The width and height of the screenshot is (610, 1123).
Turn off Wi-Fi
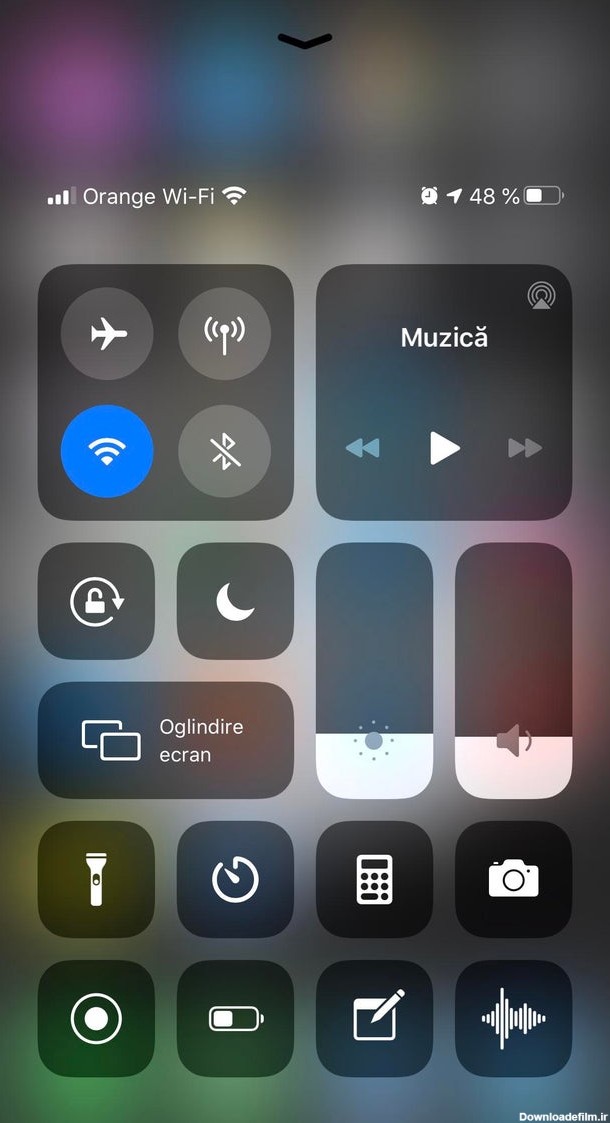(x=107, y=451)
